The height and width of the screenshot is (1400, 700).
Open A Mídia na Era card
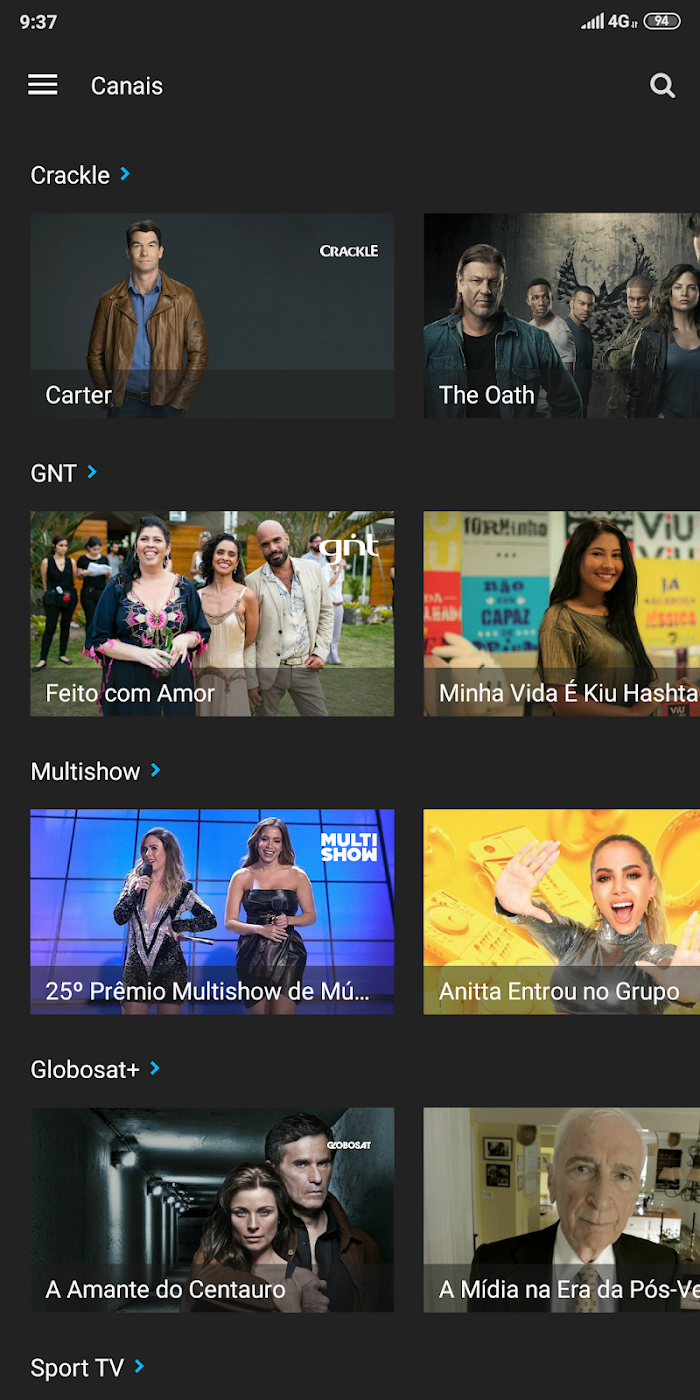[x=562, y=1210]
